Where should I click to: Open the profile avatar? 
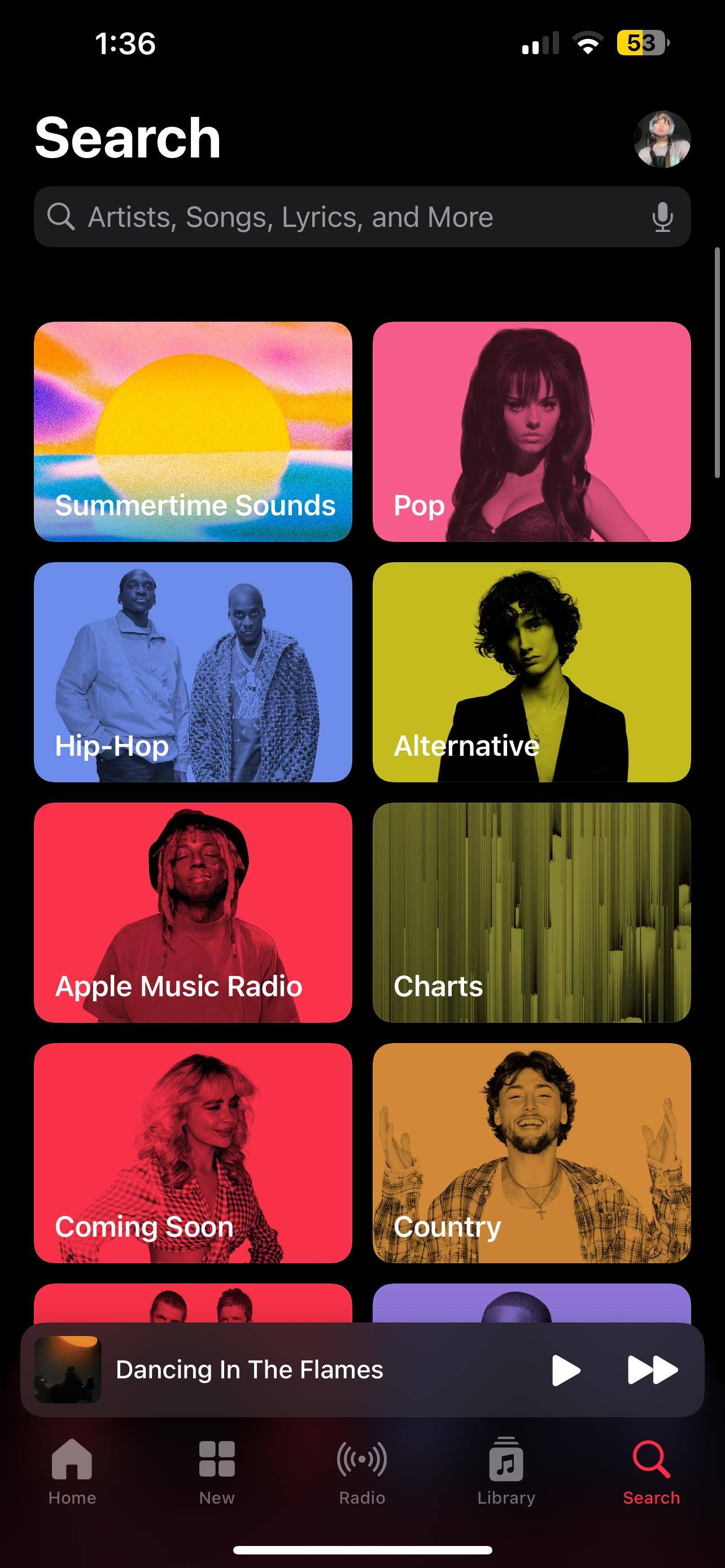662,139
